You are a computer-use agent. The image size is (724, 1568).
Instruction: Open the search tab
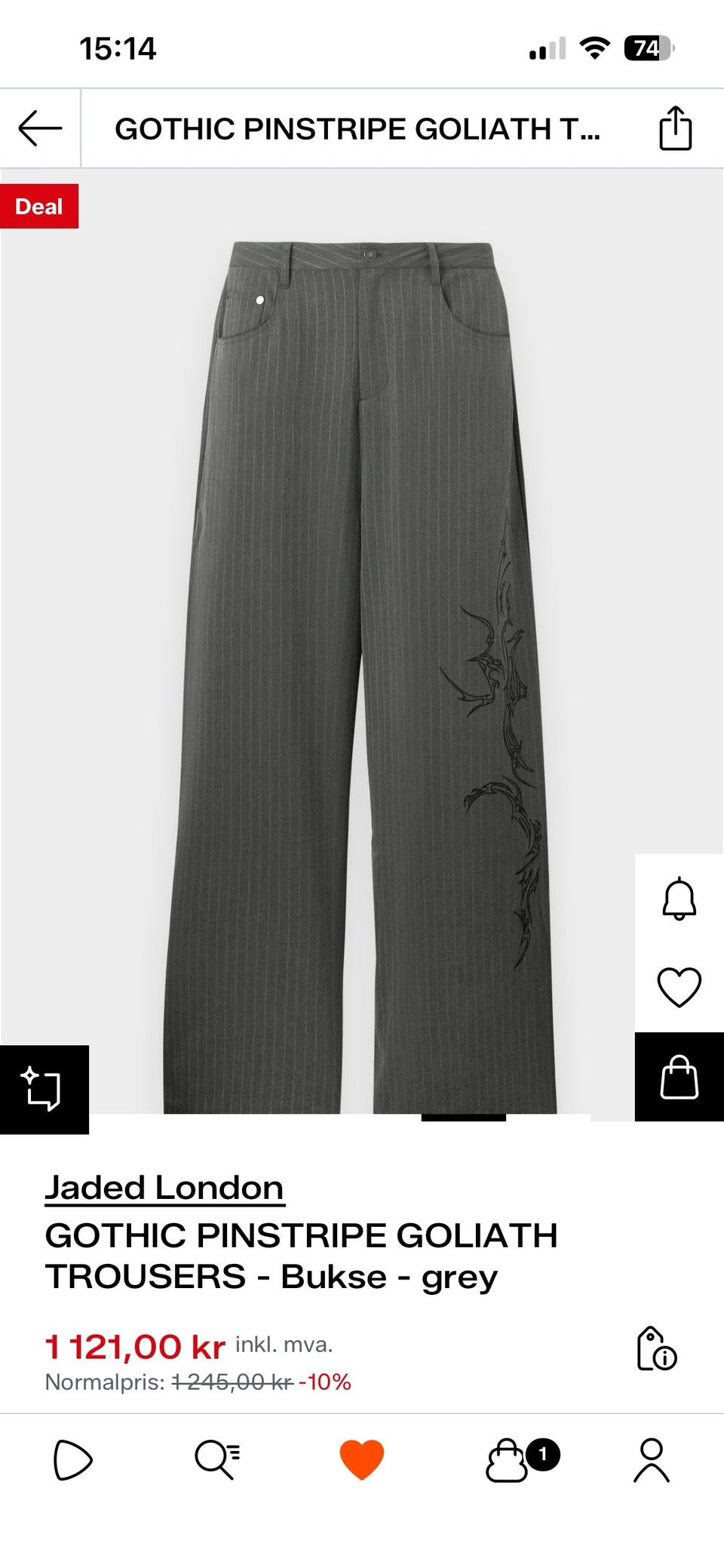(217, 1460)
